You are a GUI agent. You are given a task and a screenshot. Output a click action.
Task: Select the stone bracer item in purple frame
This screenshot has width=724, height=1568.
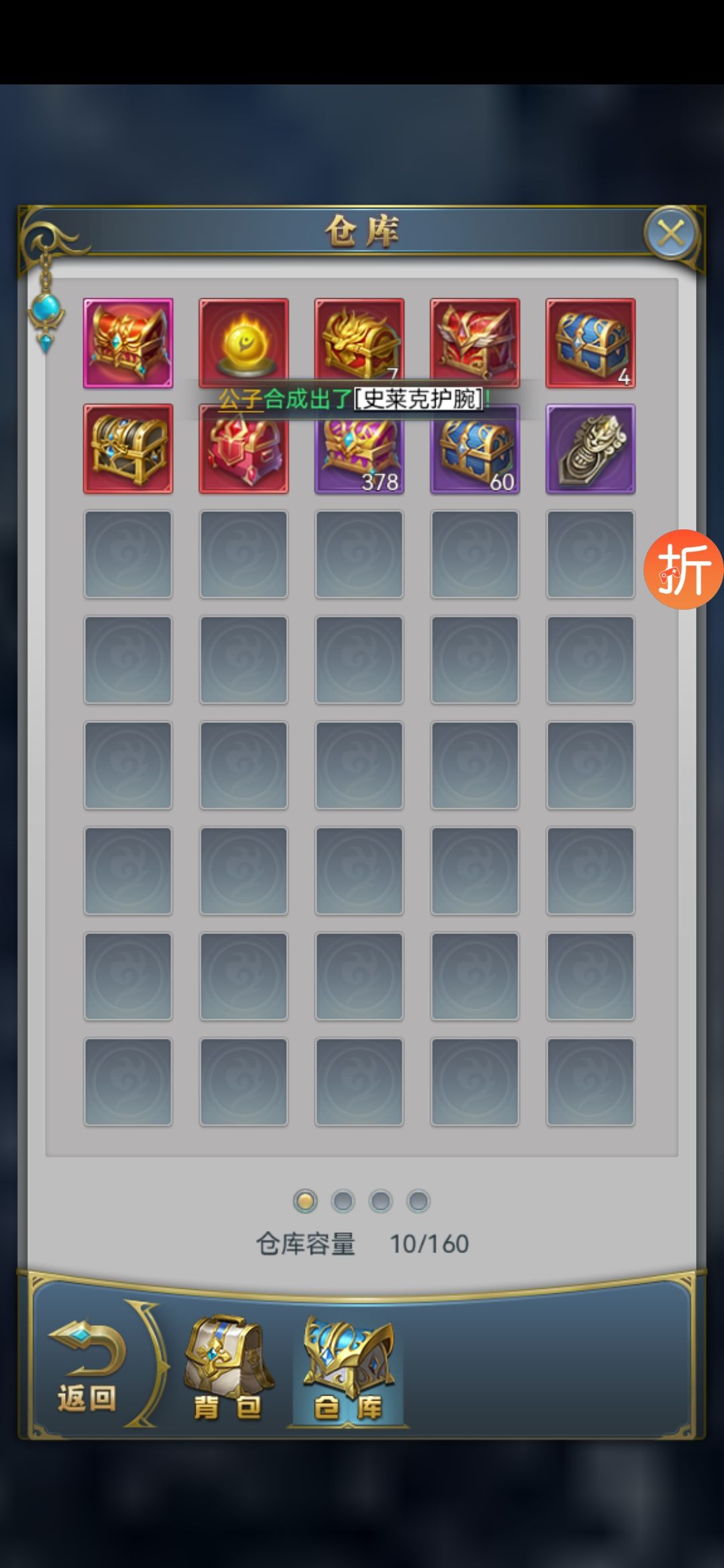[x=591, y=449]
